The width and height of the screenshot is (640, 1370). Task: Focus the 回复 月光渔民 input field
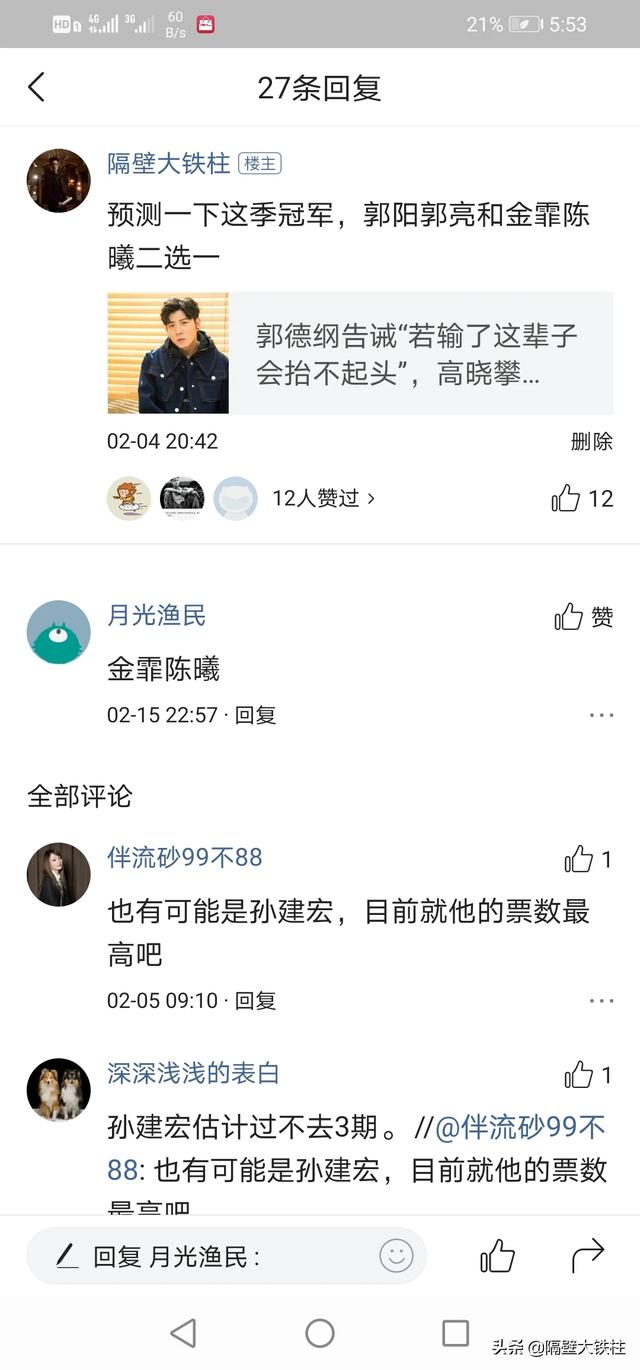pyautogui.click(x=200, y=1256)
